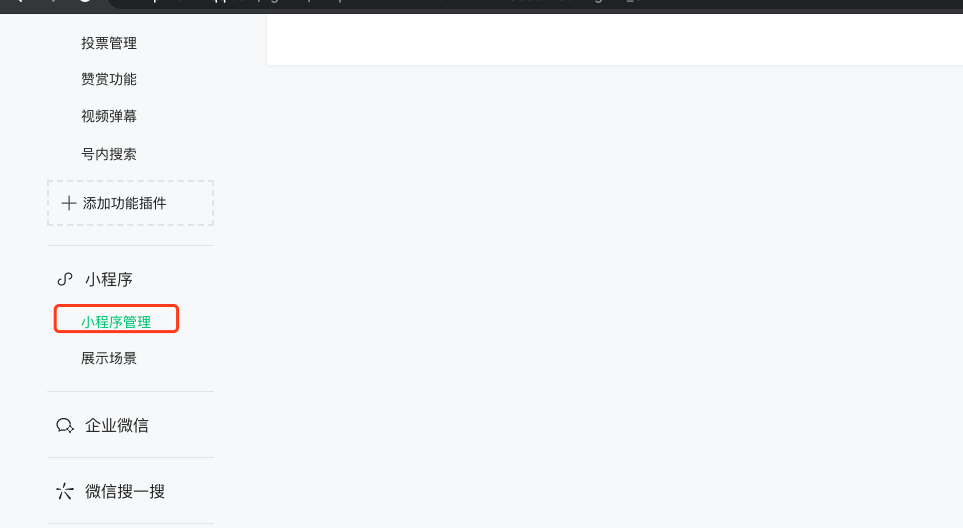963x528 pixels.
Task: Open the 企业微信 section
Action: coord(116,425)
